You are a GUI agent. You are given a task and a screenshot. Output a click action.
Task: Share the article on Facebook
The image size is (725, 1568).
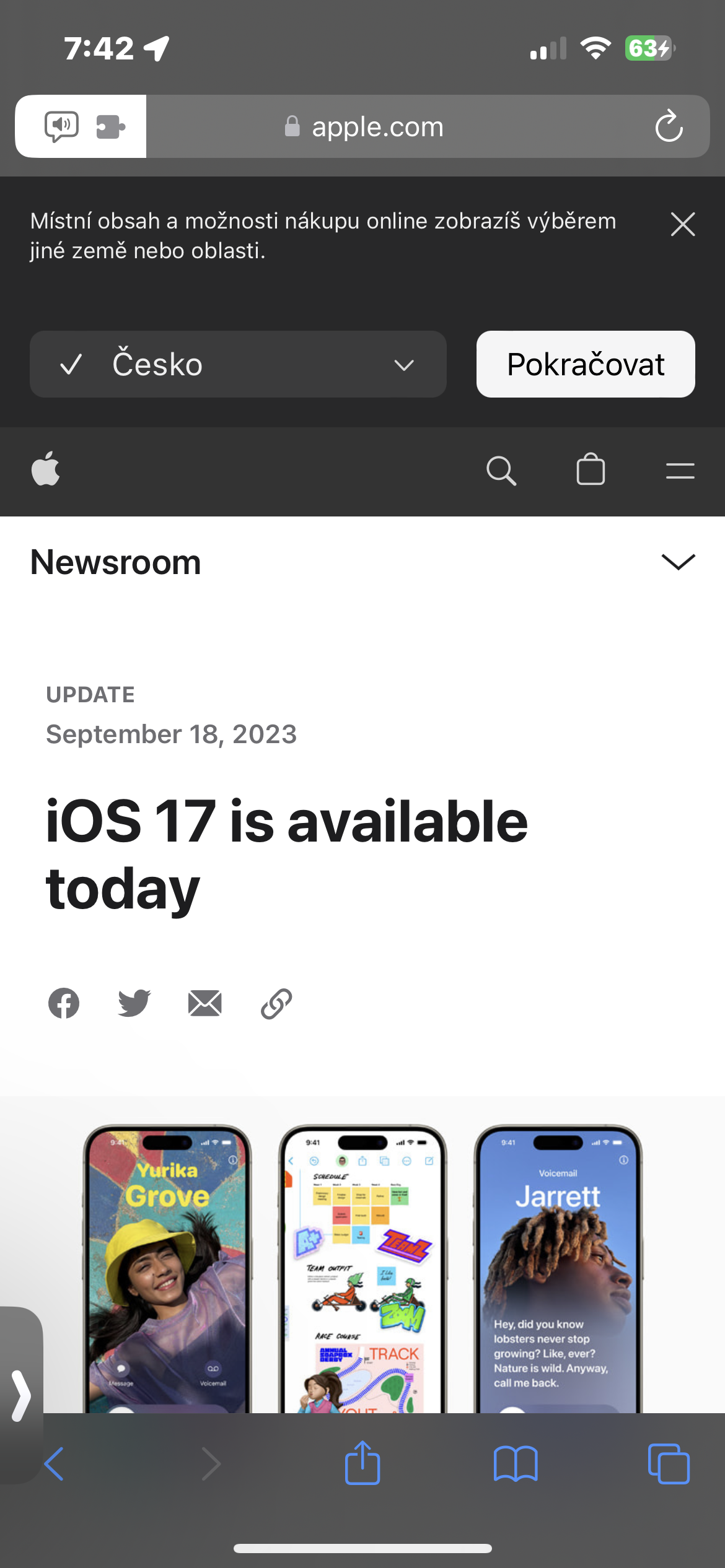[x=64, y=1003]
